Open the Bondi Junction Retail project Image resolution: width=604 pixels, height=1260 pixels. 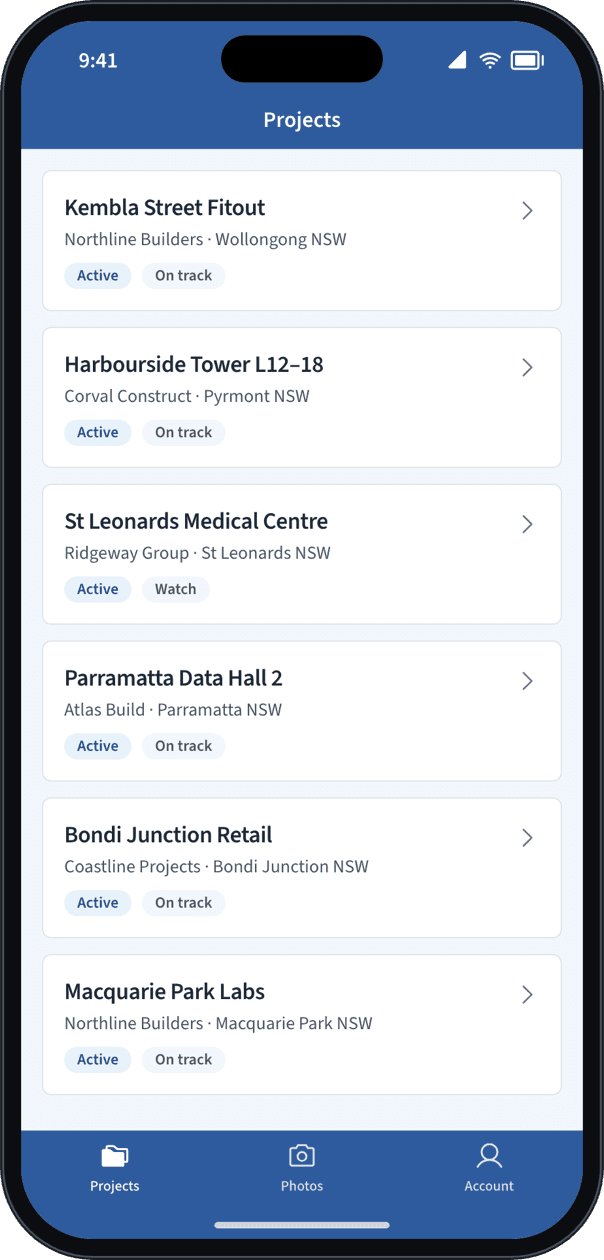point(302,868)
